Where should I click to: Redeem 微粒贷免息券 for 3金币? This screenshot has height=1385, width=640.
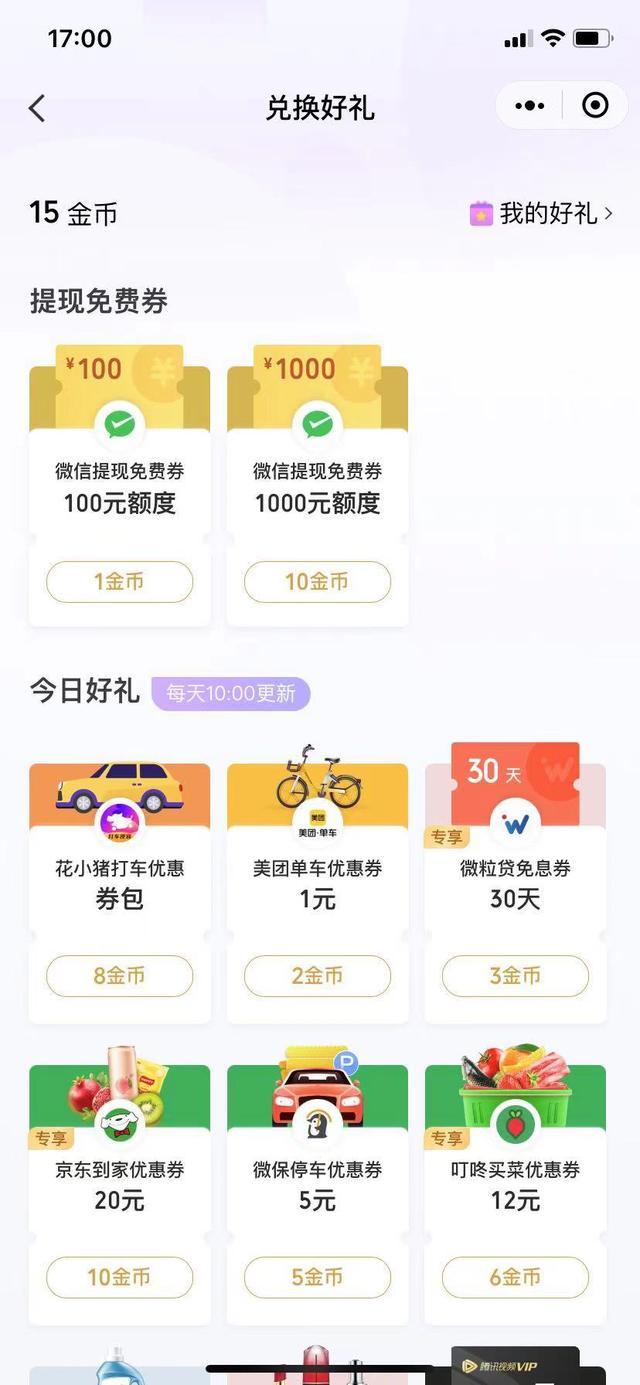(515, 976)
